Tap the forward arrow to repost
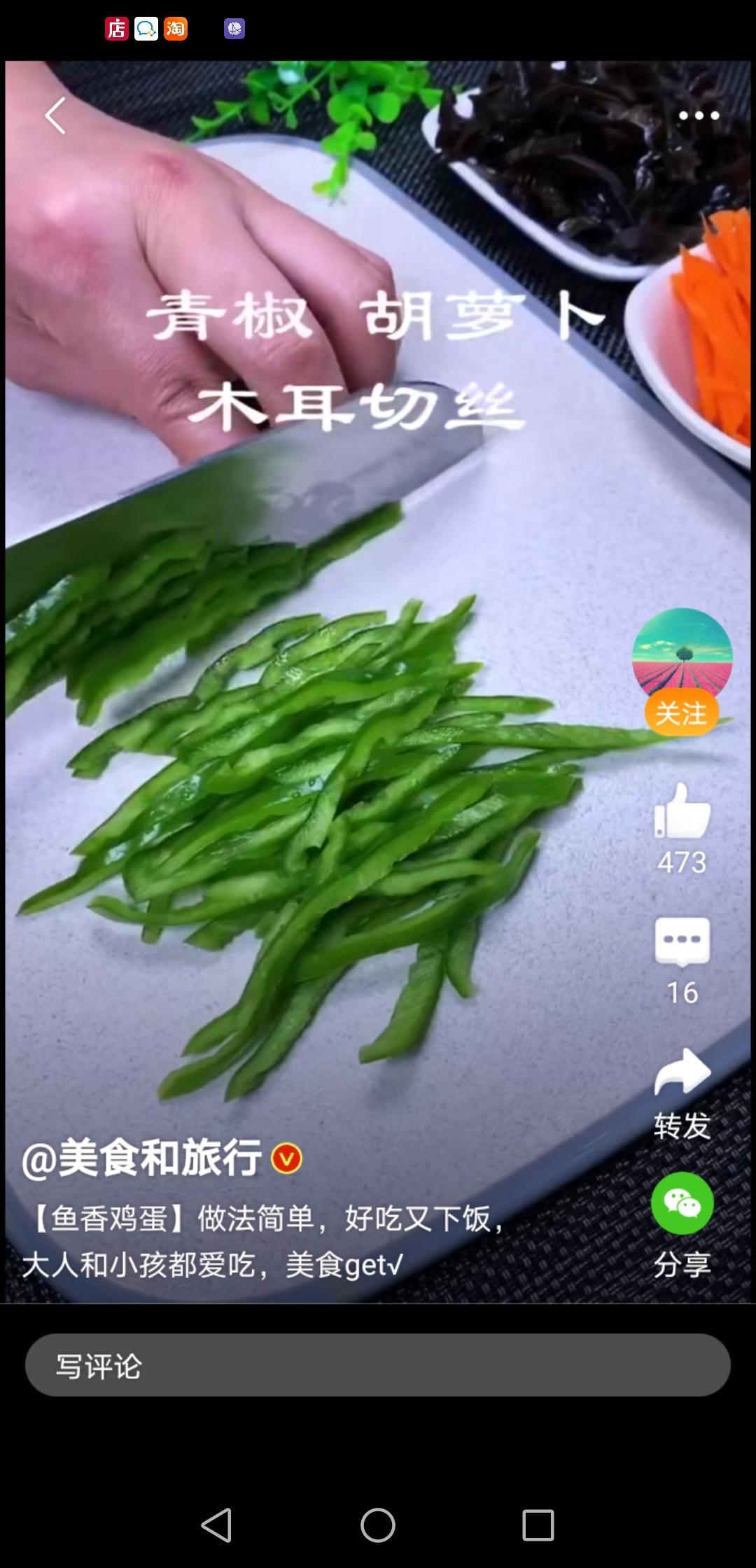756x1568 pixels. coord(681,1071)
